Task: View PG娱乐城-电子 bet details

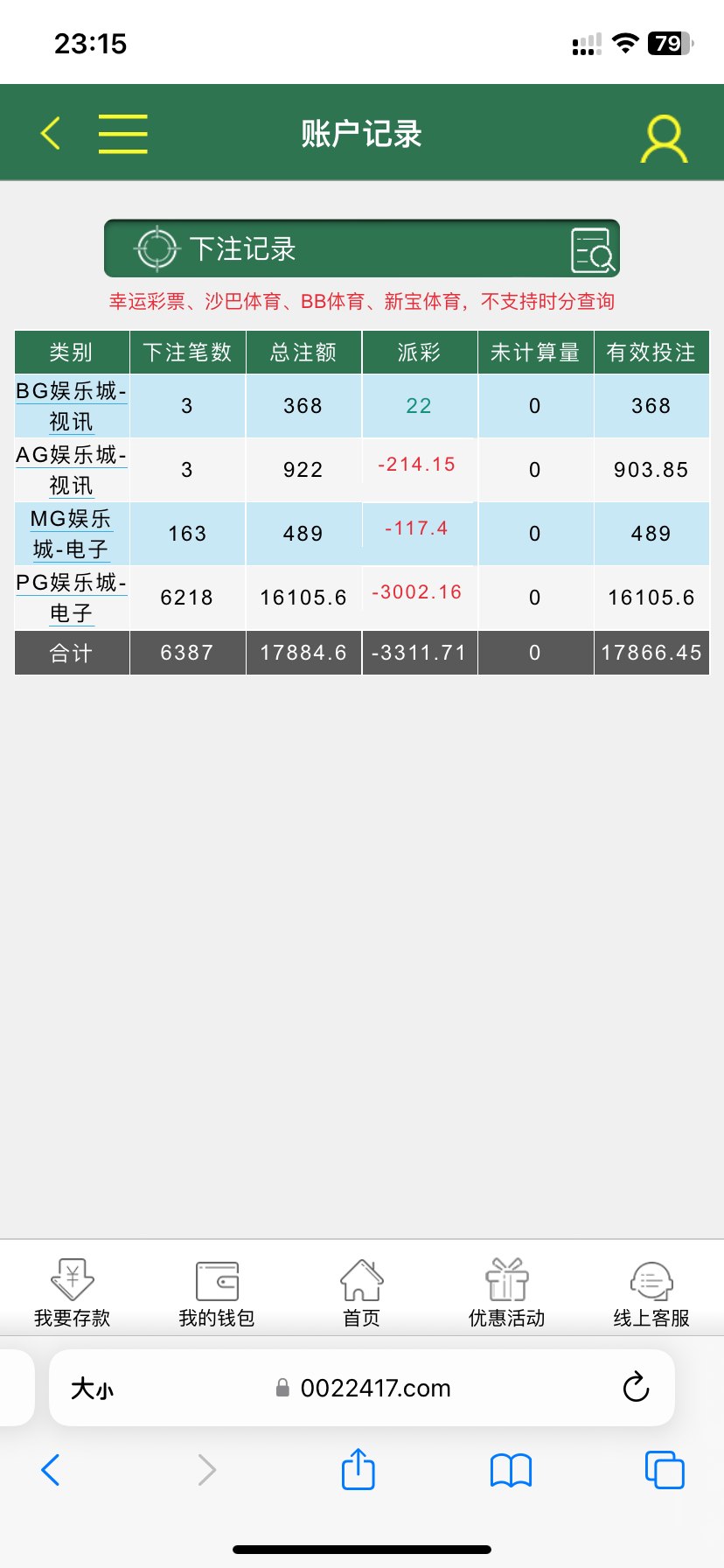Action: [71, 598]
